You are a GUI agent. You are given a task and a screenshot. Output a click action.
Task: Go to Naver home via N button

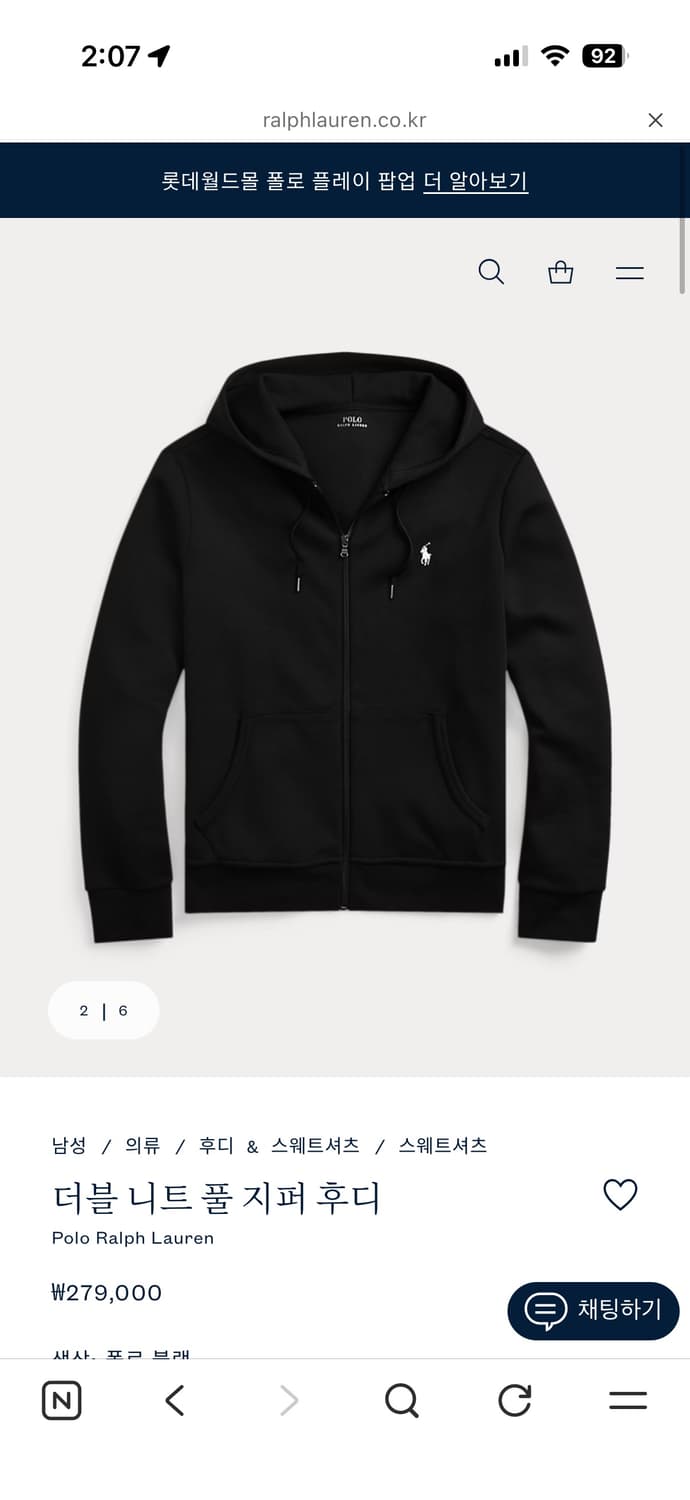tap(62, 1400)
